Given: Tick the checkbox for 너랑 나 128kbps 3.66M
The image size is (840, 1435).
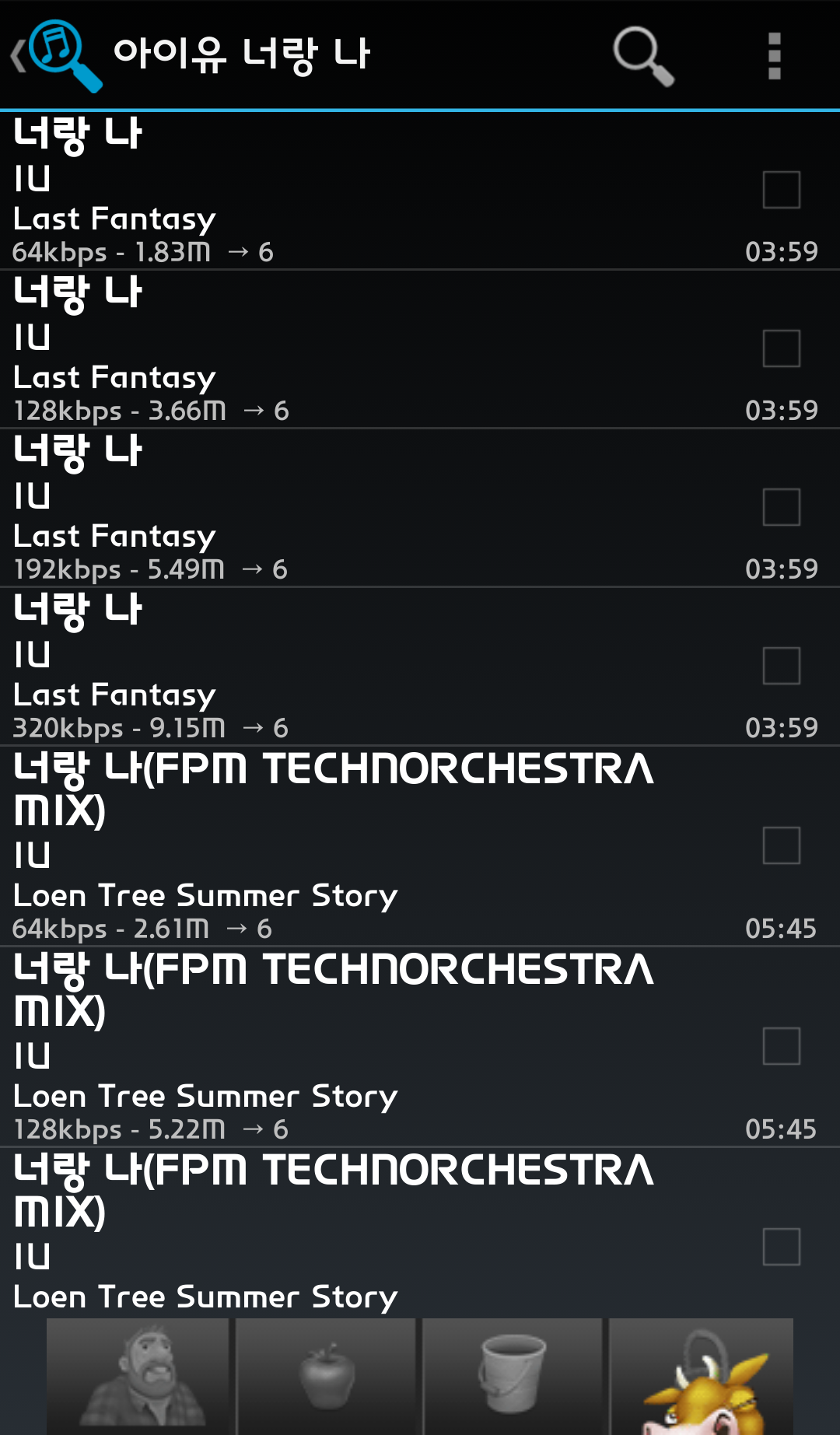Looking at the screenshot, I should coord(781,348).
